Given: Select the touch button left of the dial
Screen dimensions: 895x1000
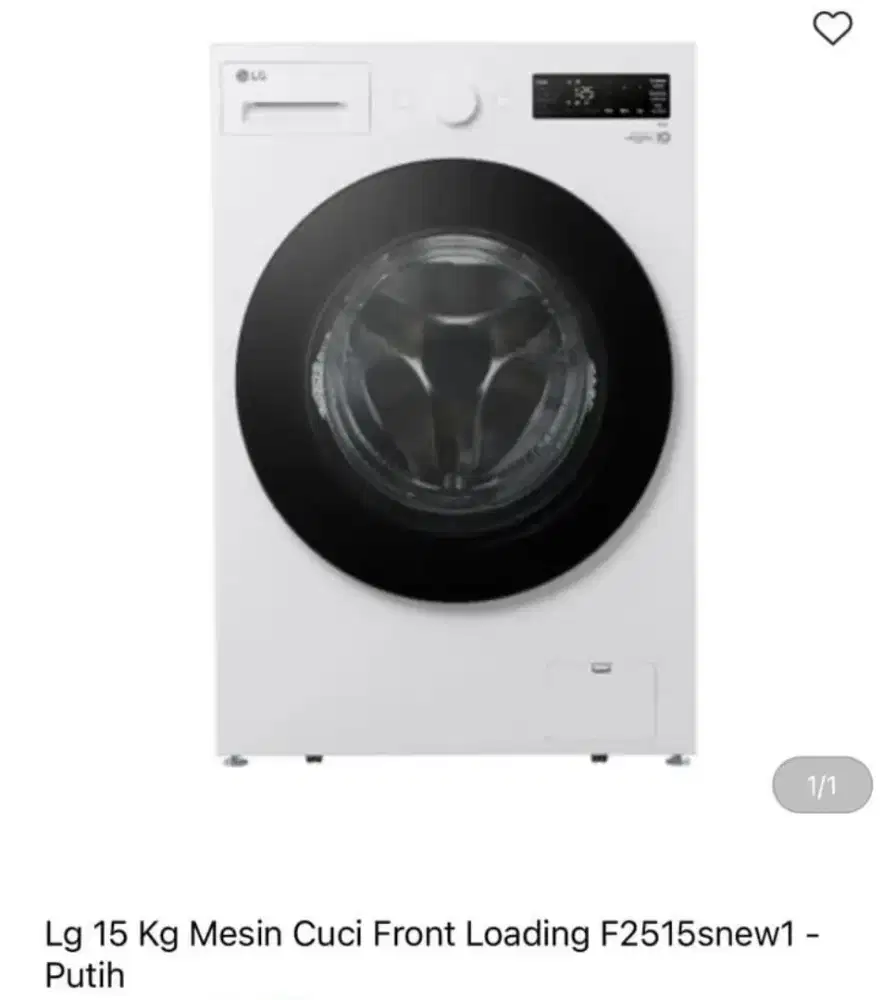Looking at the screenshot, I should [x=403, y=100].
